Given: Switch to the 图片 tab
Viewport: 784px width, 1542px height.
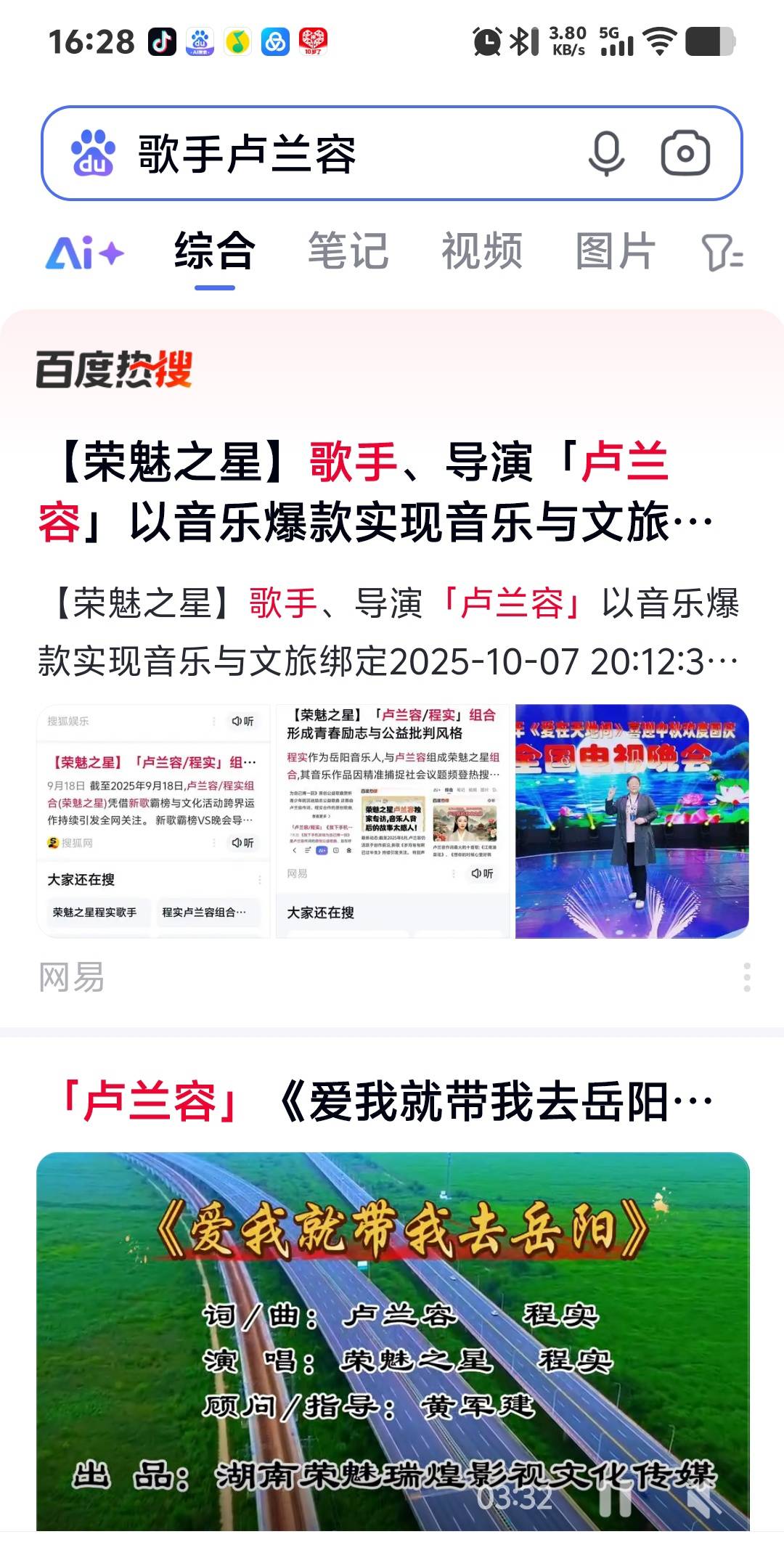Looking at the screenshot, I should (x=616, y=251).
